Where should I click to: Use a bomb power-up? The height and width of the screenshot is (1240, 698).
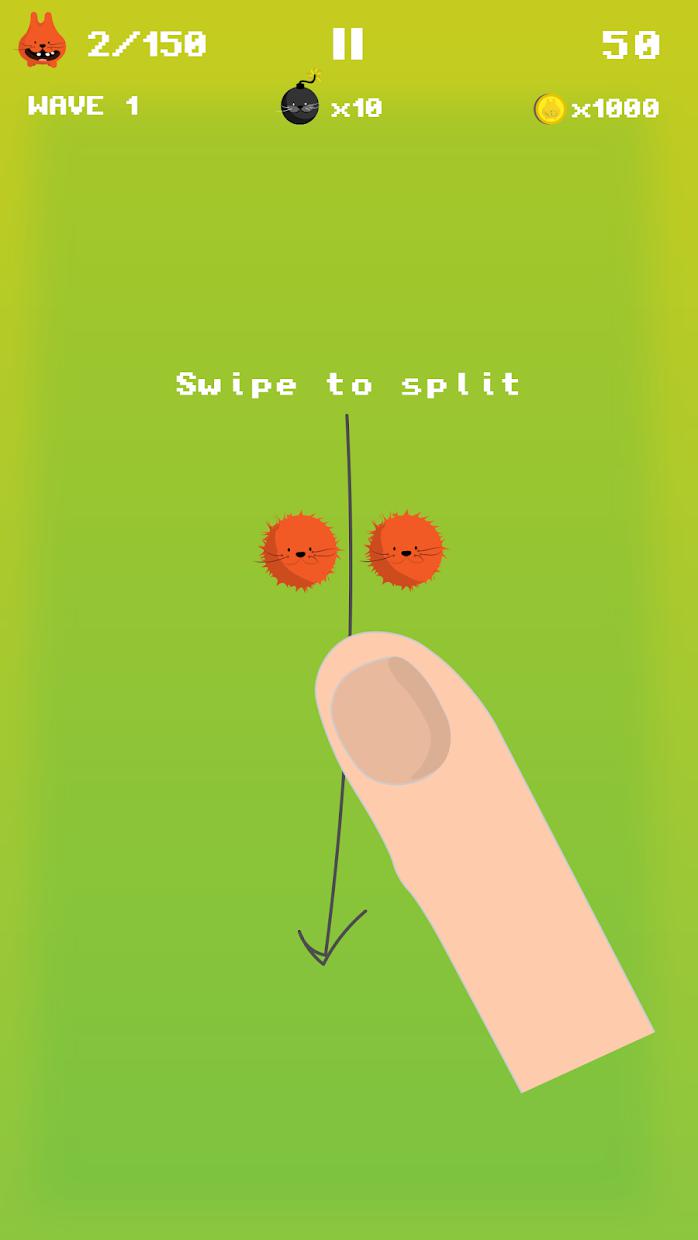[x=301, y=103]
